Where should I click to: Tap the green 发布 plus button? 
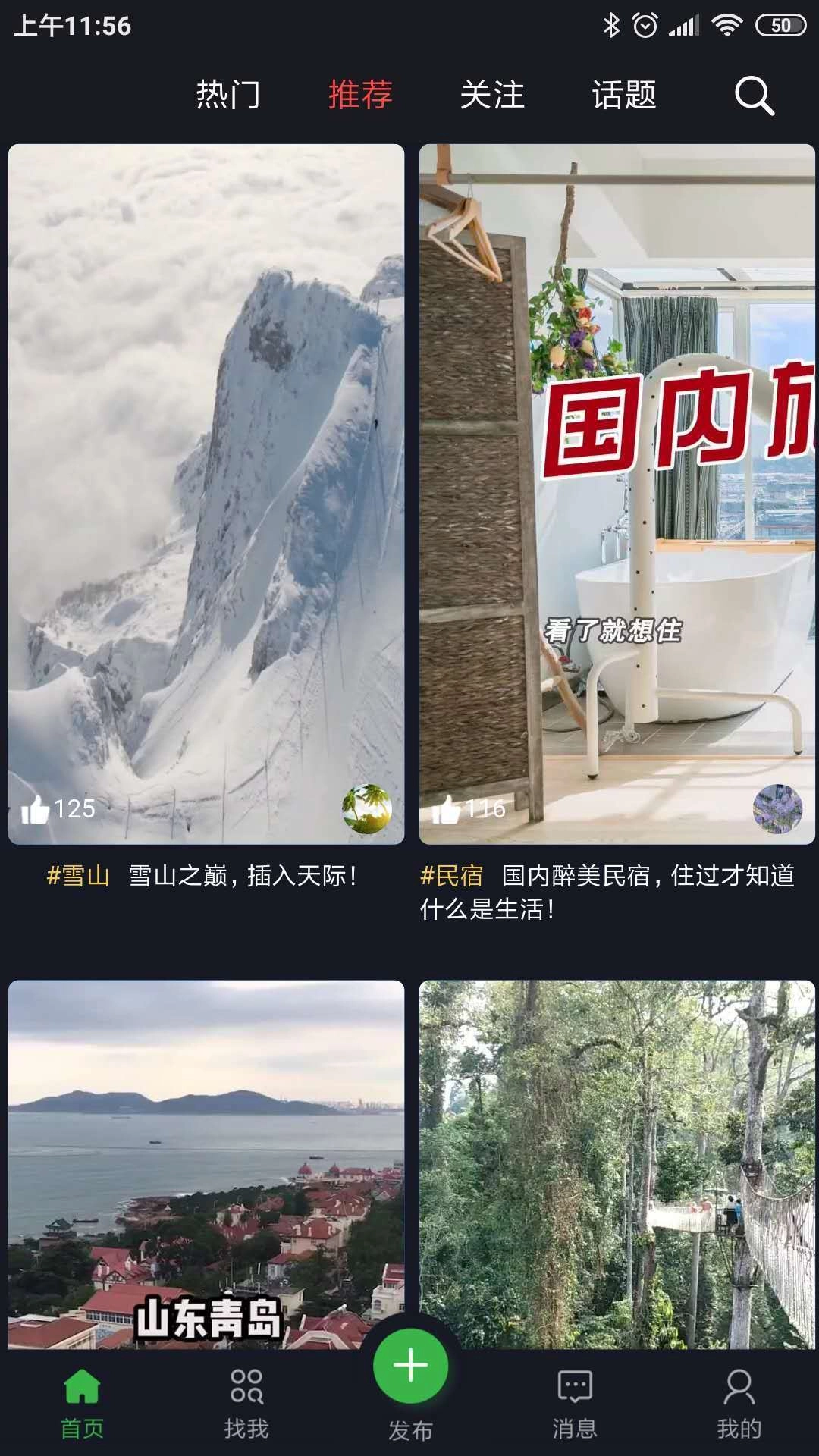click(410, 1367)
